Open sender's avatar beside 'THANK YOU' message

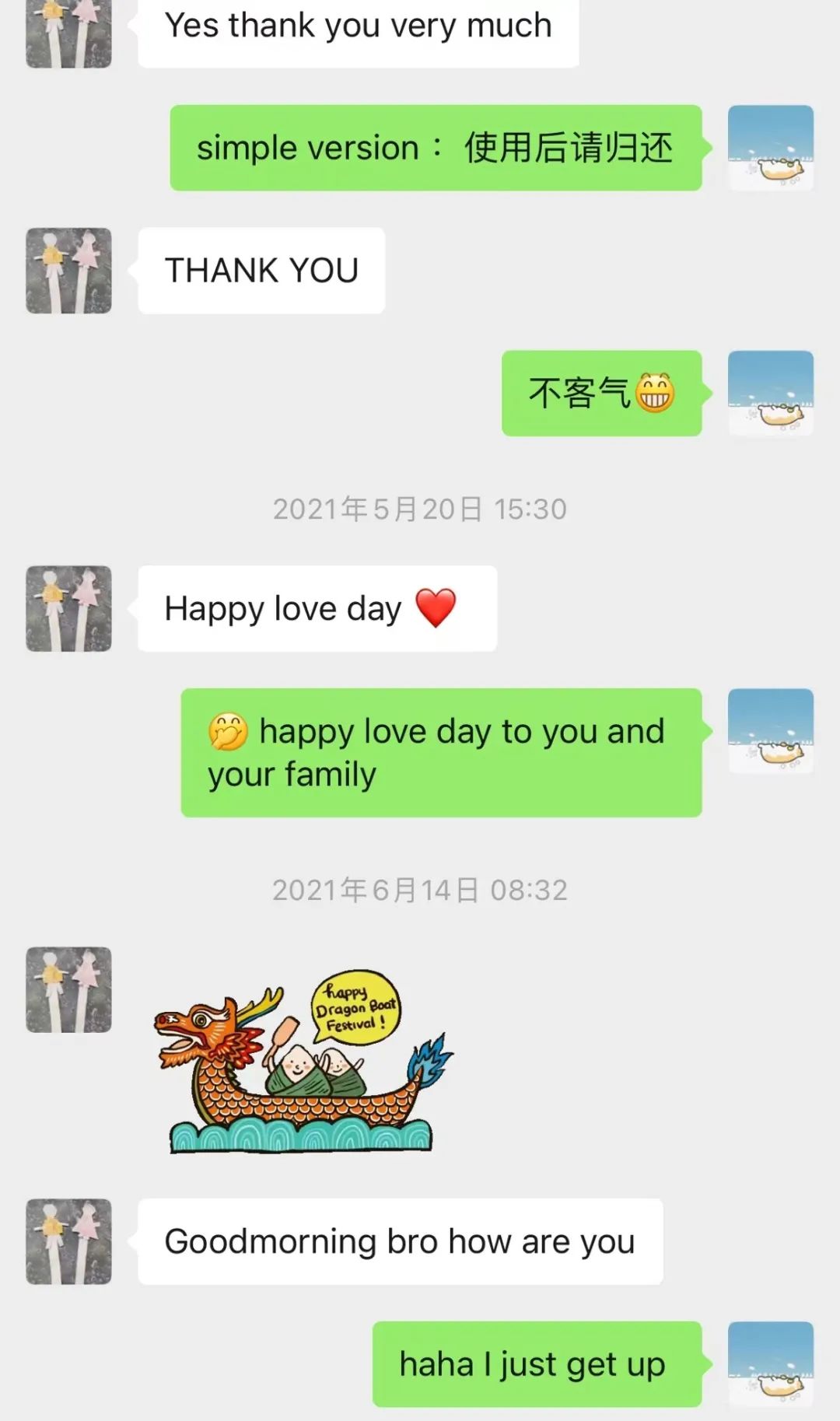tap(68, 271)
